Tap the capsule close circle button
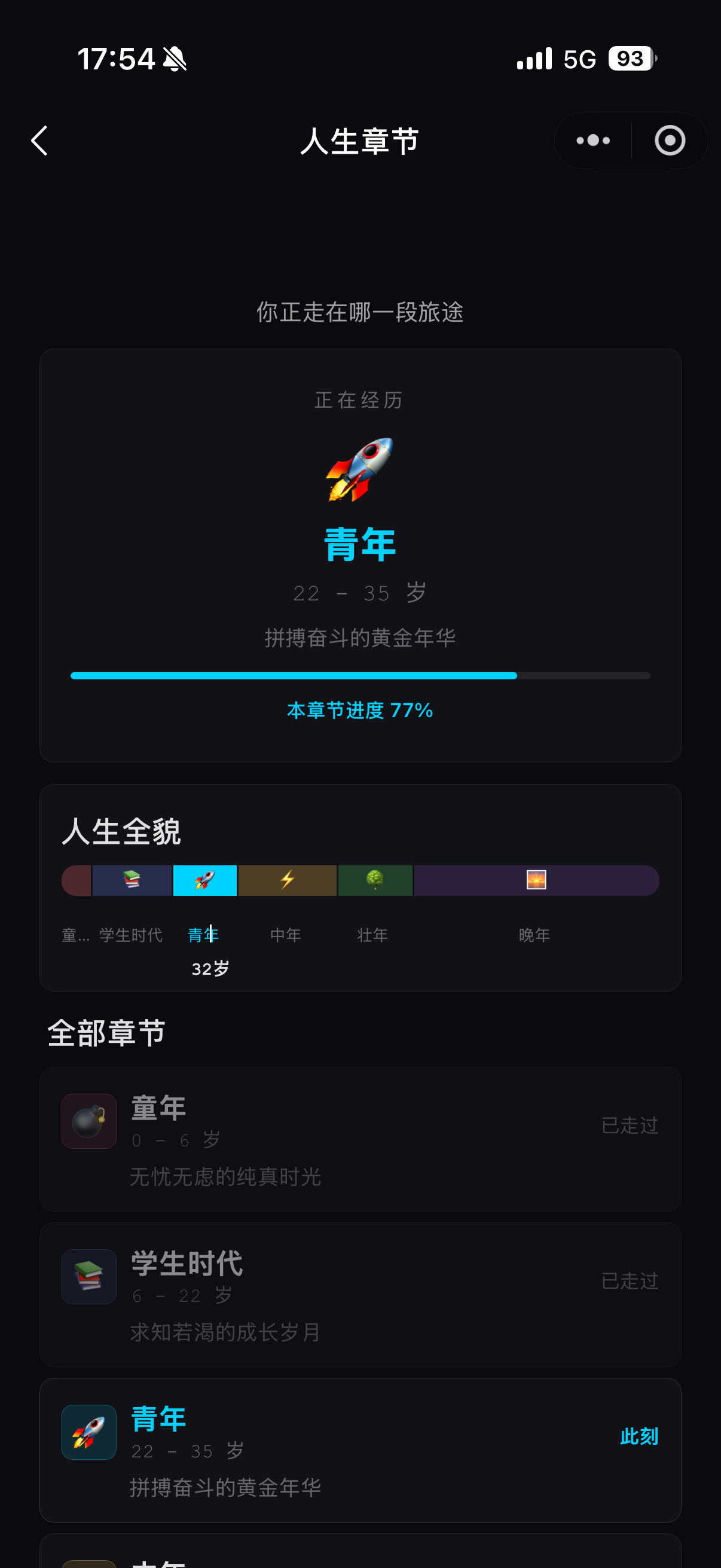 tap(669, 141)
